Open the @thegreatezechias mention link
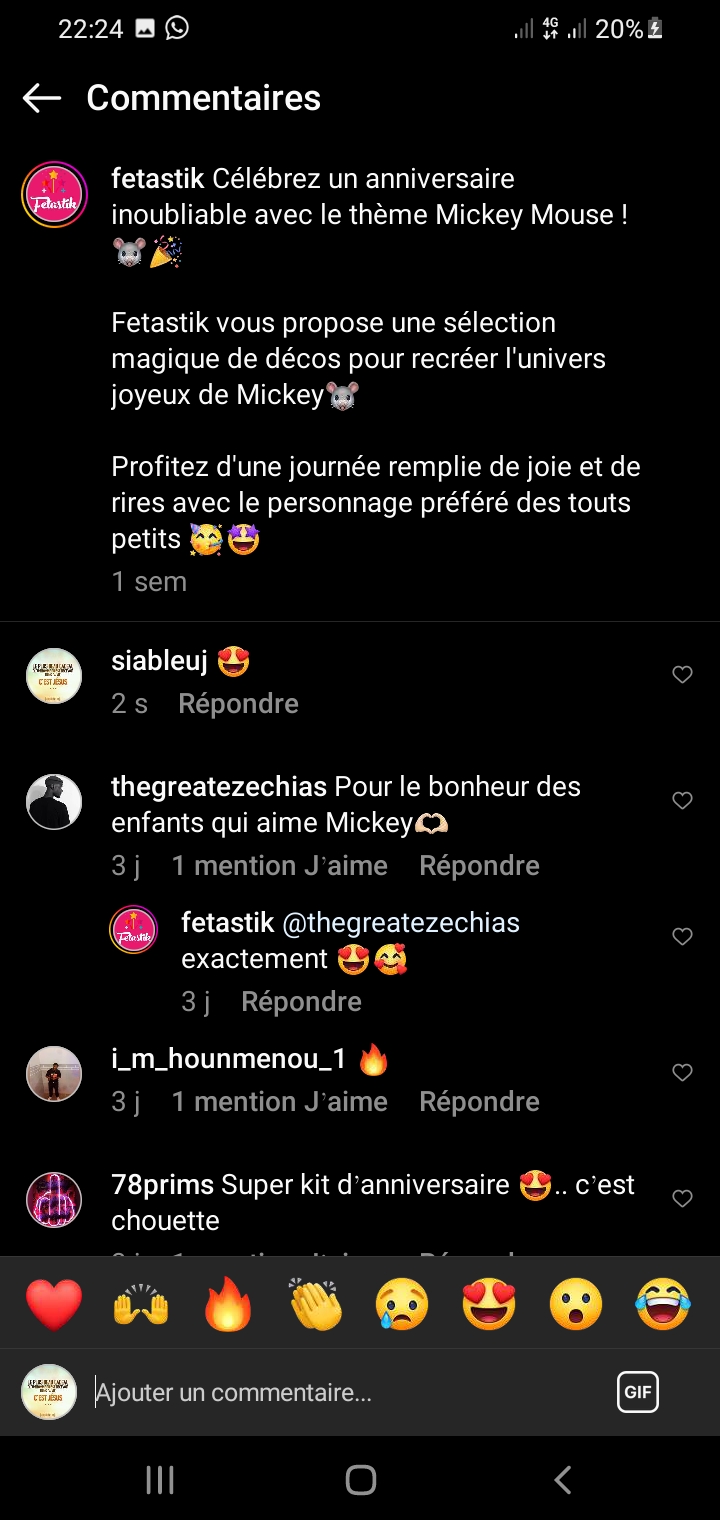 click(x=401, y=922)
